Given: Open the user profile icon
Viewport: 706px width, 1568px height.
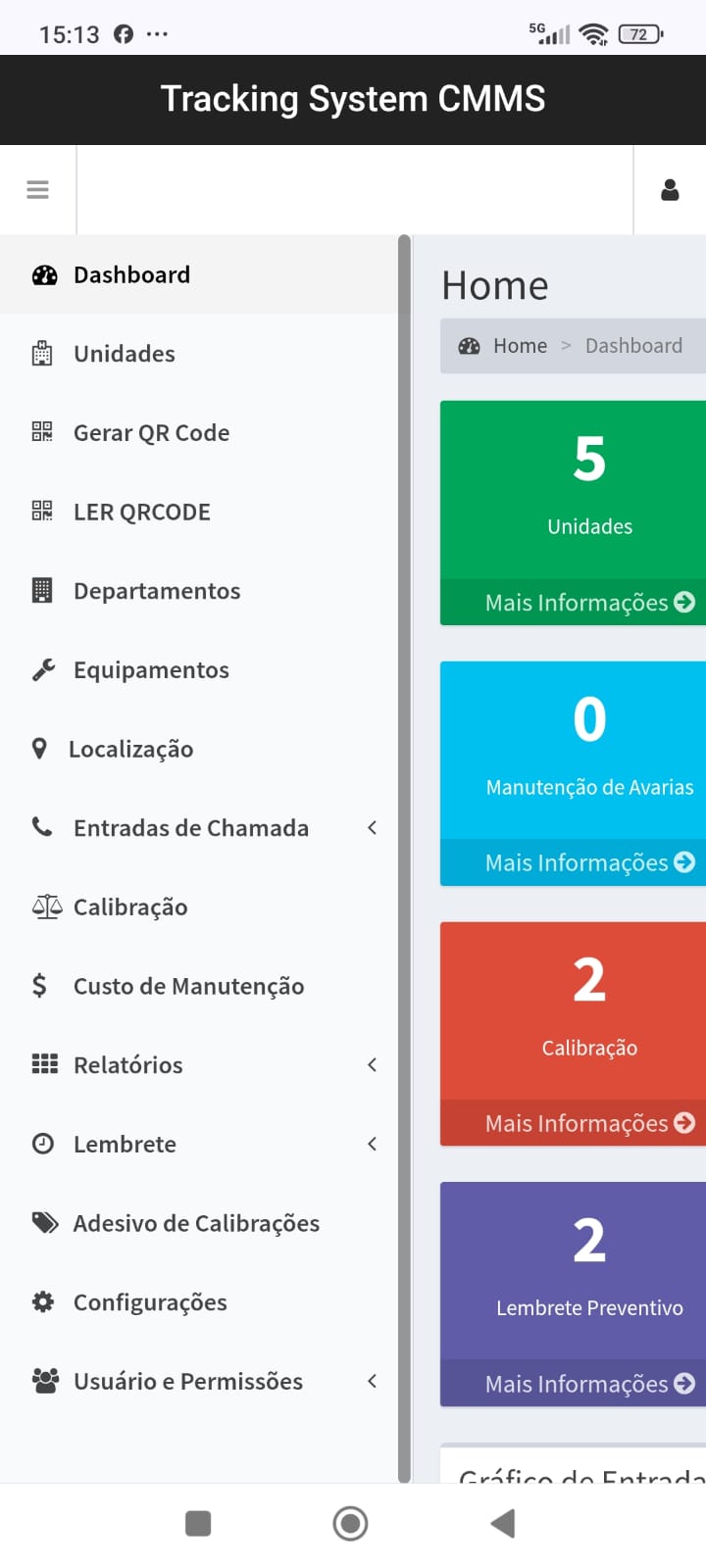Looking at the screenshot, I should (x=670, y=190).
